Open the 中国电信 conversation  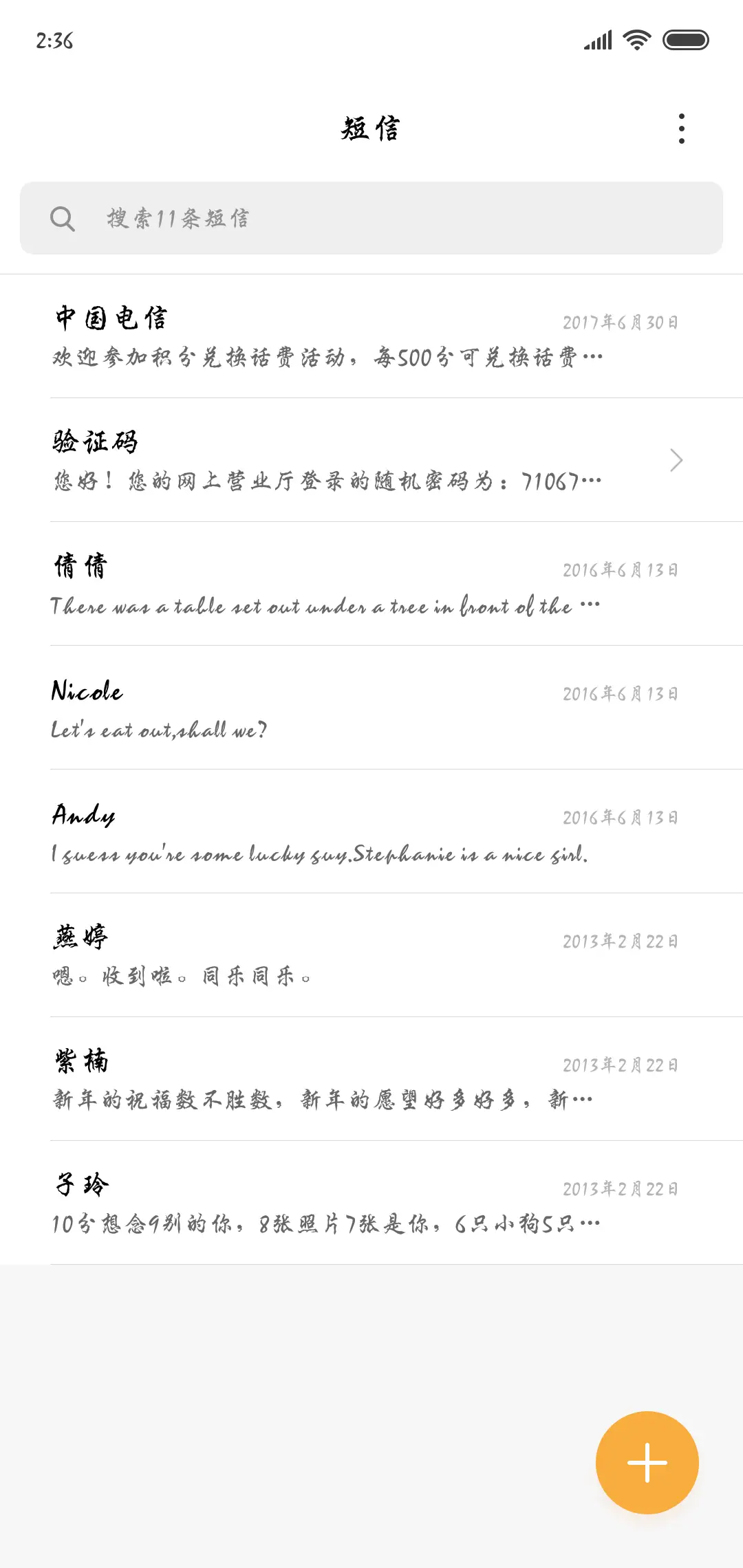coord(275,337)
